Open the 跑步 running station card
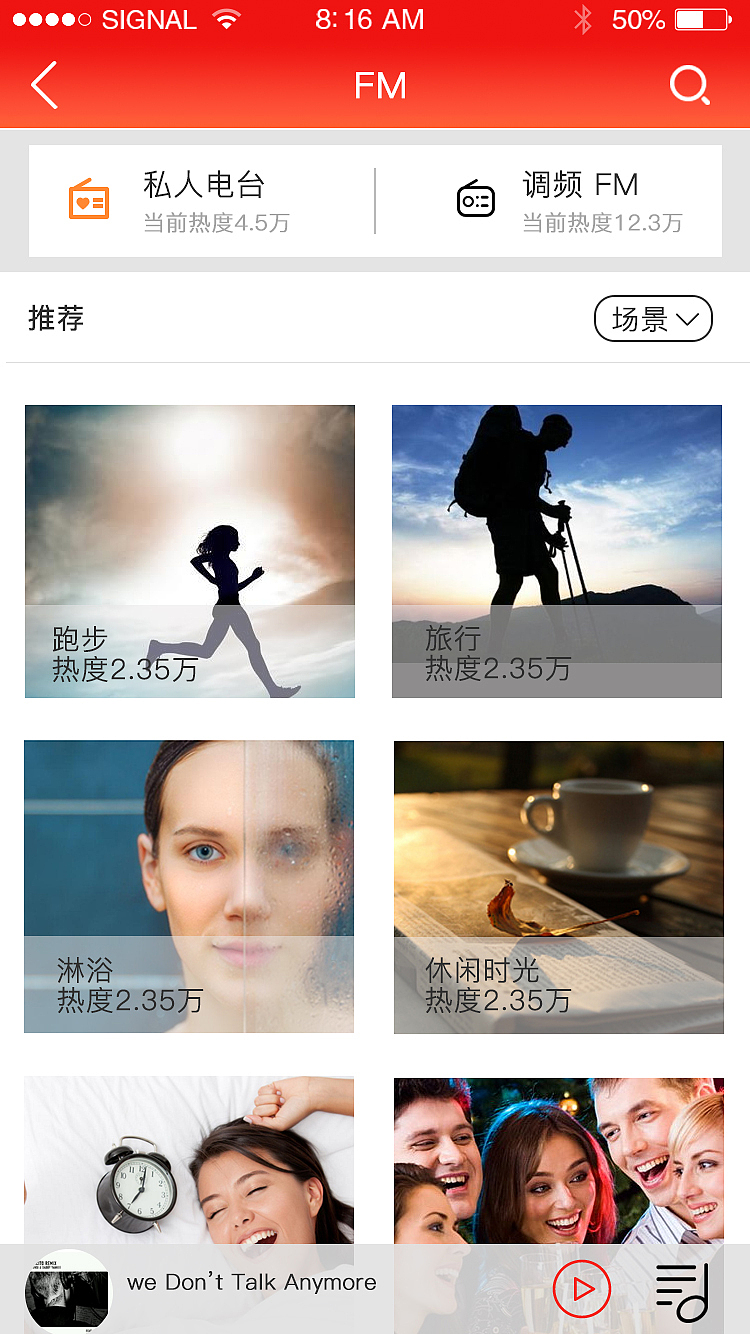750x1334 pixels. pyautogui.click(x=189, y=550)
